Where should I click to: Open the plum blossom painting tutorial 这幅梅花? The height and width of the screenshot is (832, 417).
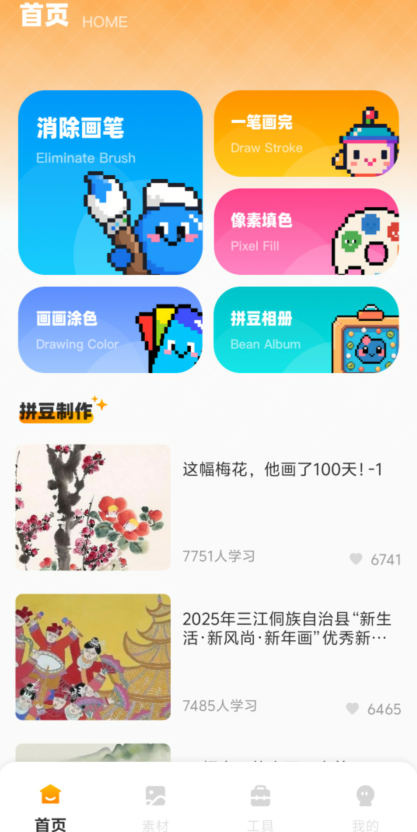208,507
